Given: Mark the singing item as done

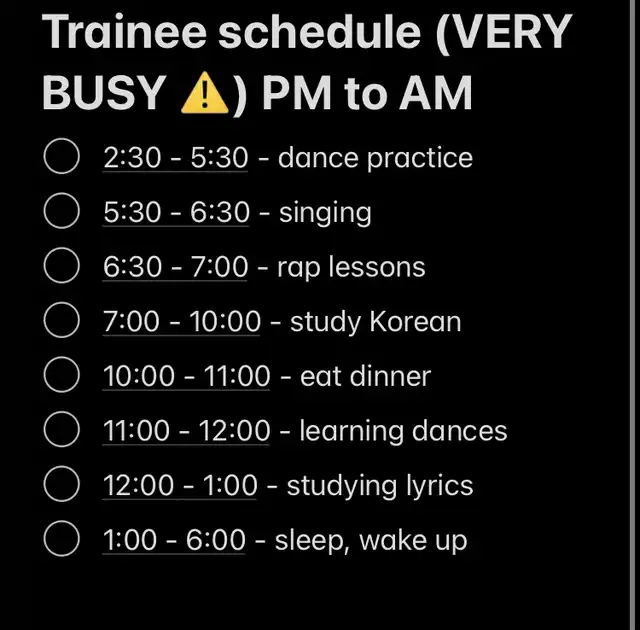Looking at the screenshot, I should click(62, 212).
